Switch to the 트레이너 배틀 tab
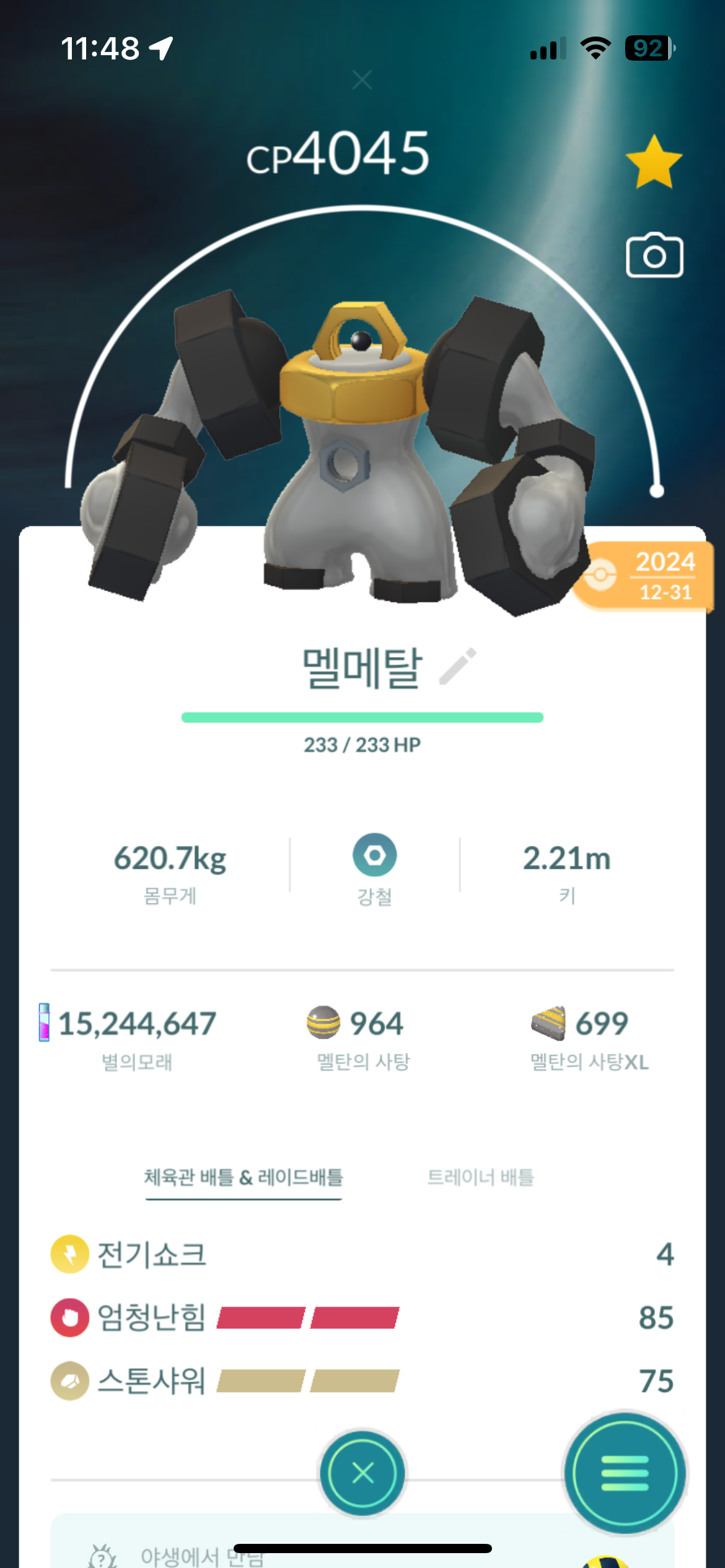Screen dimensions: 725x1568 pyautogui.click(x=480, y=1177)
